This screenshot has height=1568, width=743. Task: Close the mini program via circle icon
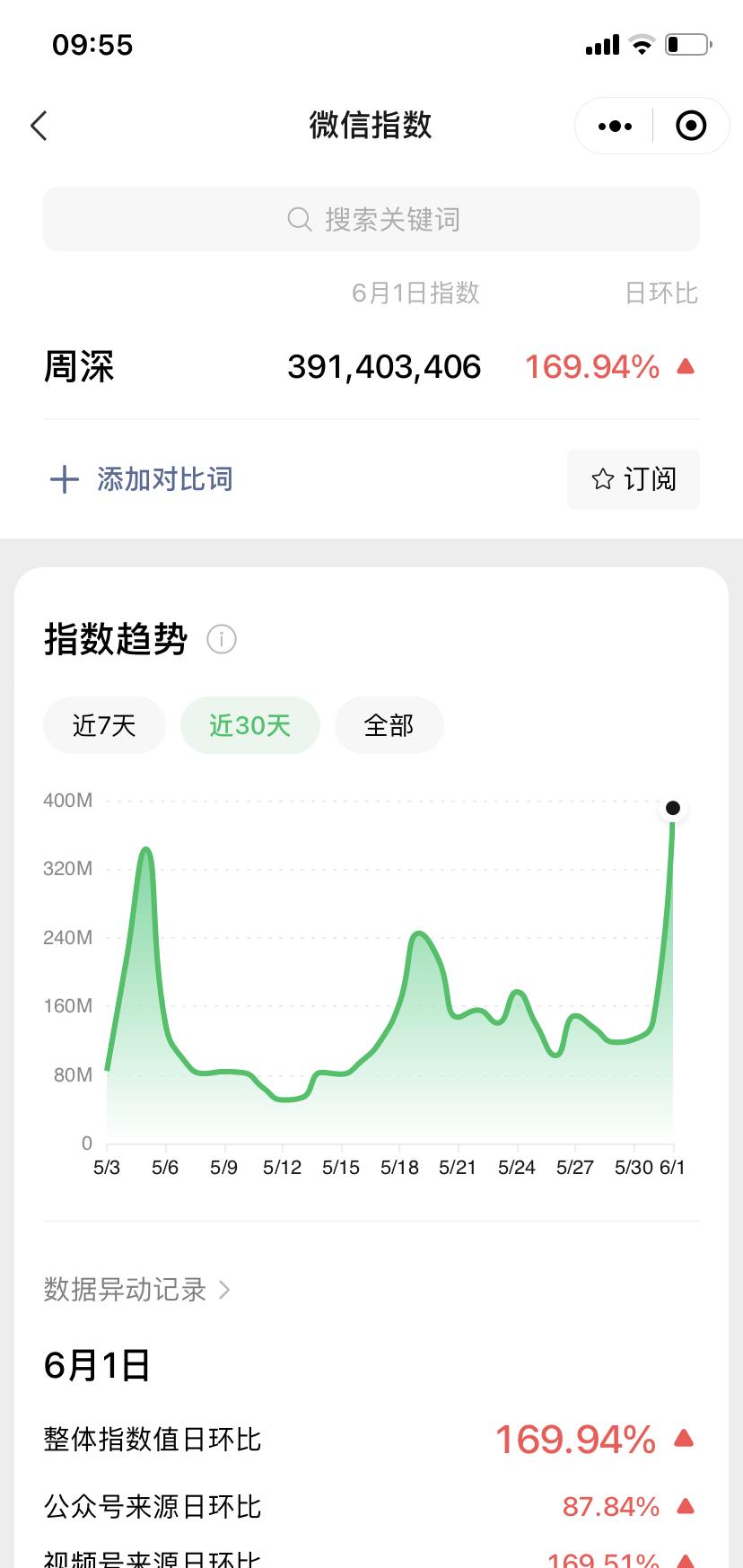point(690,126)
